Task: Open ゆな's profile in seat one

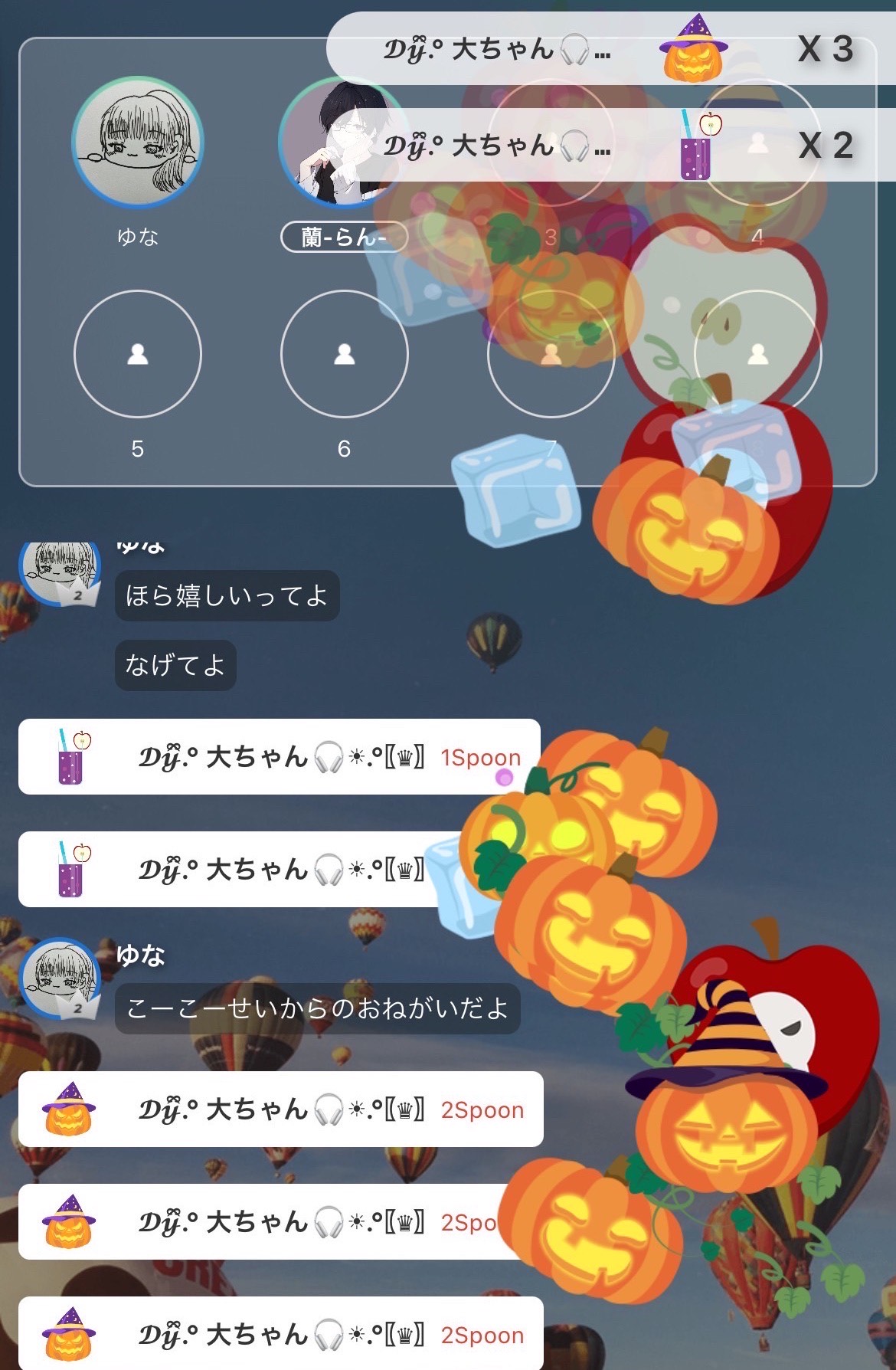Action: [x=137, y=143]
